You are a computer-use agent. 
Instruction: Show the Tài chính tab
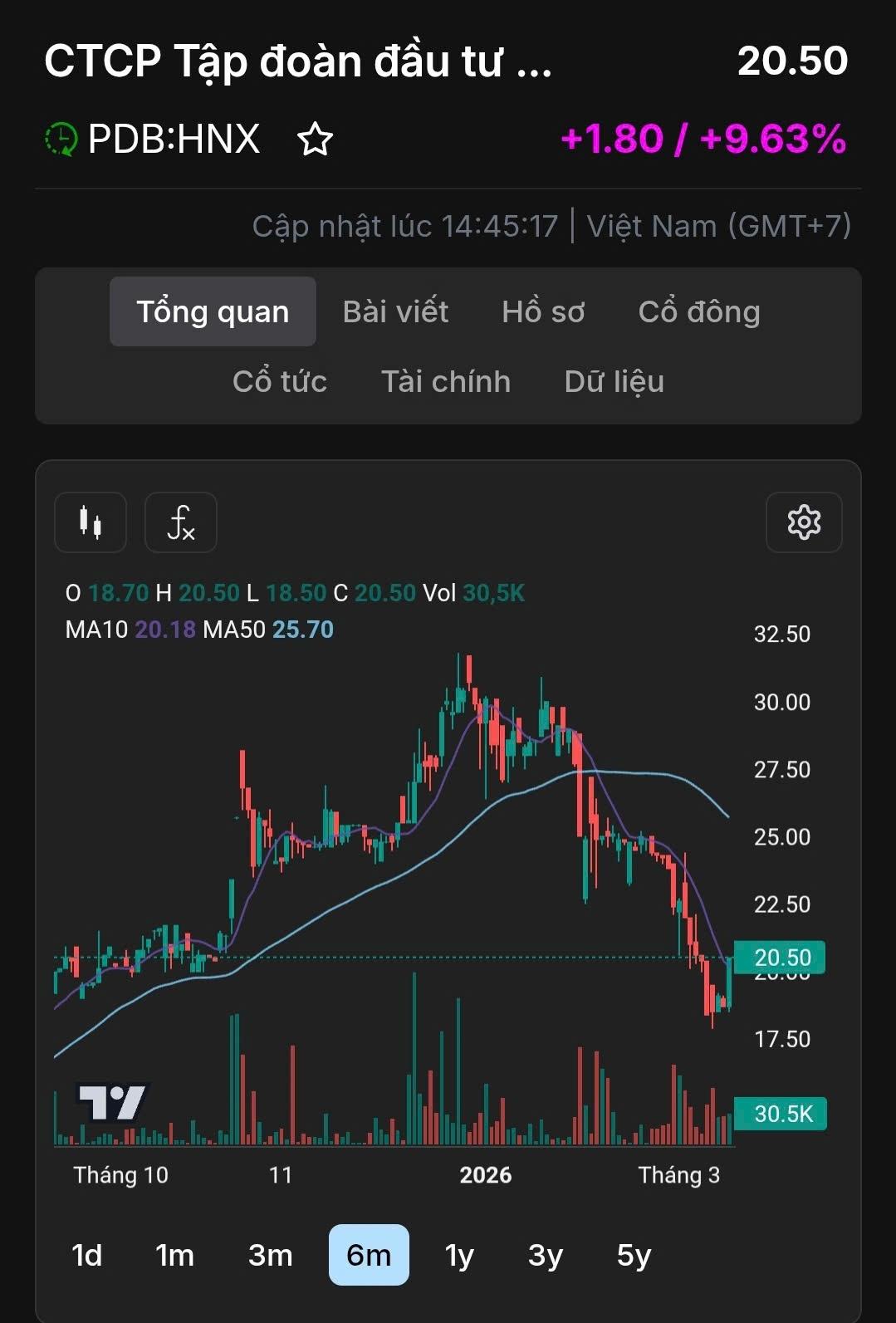point(446,381)
